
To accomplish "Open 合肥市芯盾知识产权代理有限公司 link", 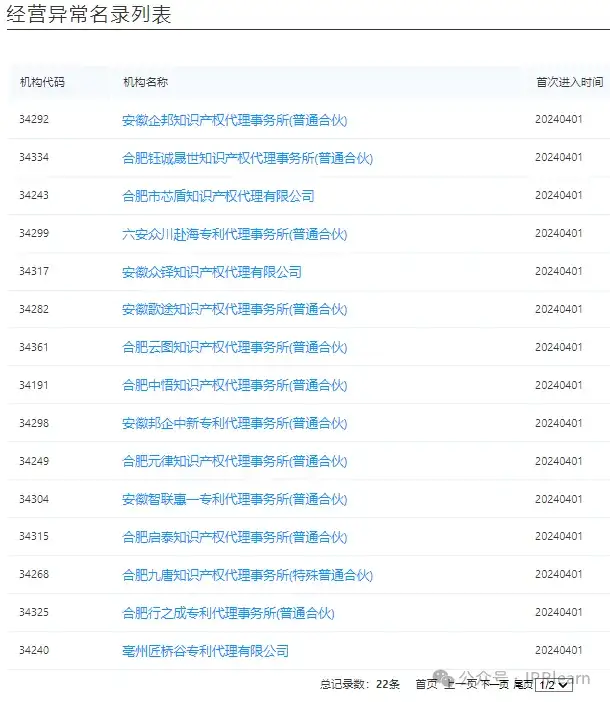I will pos(218,196).
